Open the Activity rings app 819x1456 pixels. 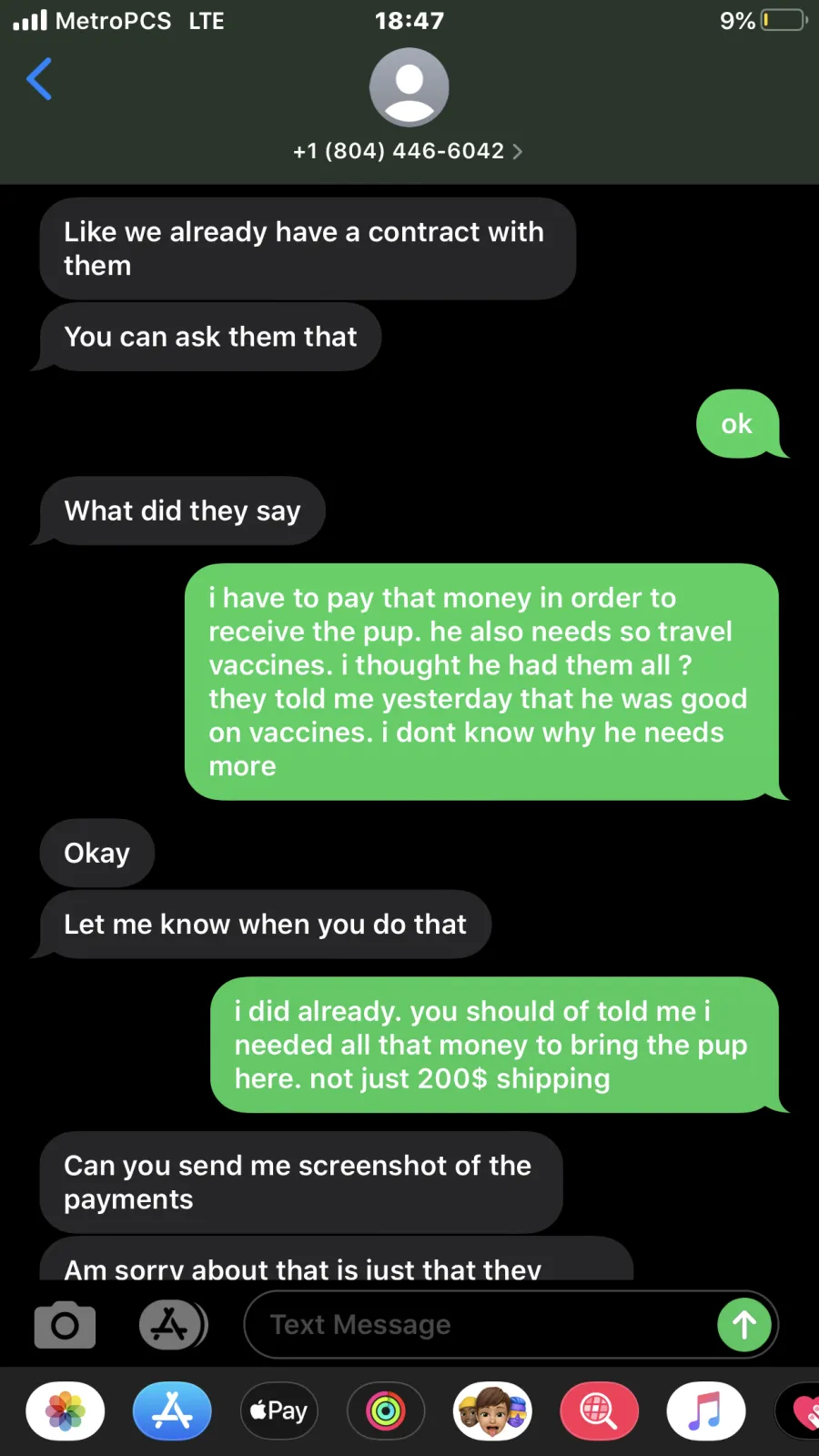[386, 1411]
